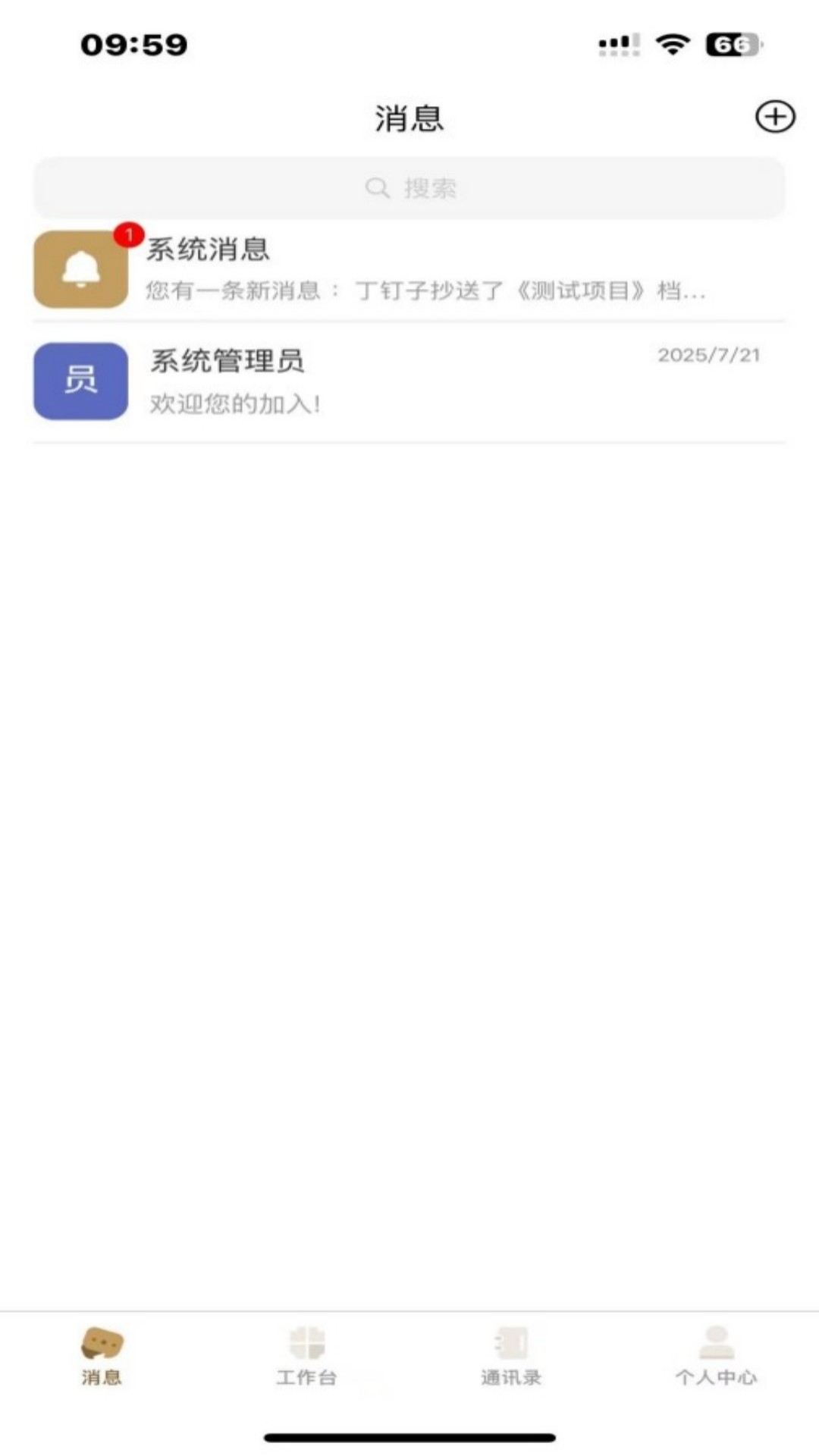The height and width of the screenshot is (1456, 819).
Task: Tap the welcome message 欢迎您的加入
Action: click(x=235, y=404)
